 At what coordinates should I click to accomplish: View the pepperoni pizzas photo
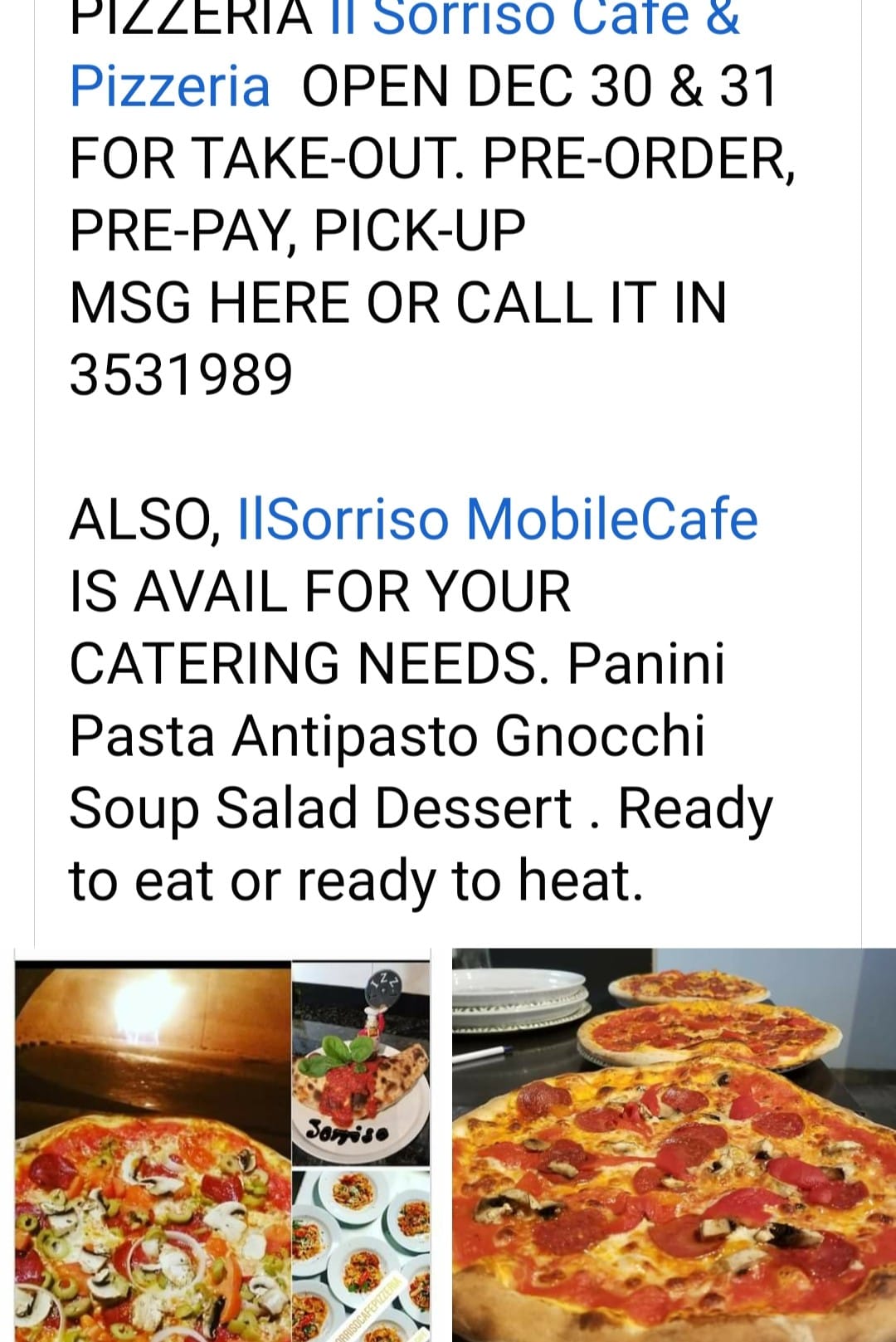[673, 1145]
